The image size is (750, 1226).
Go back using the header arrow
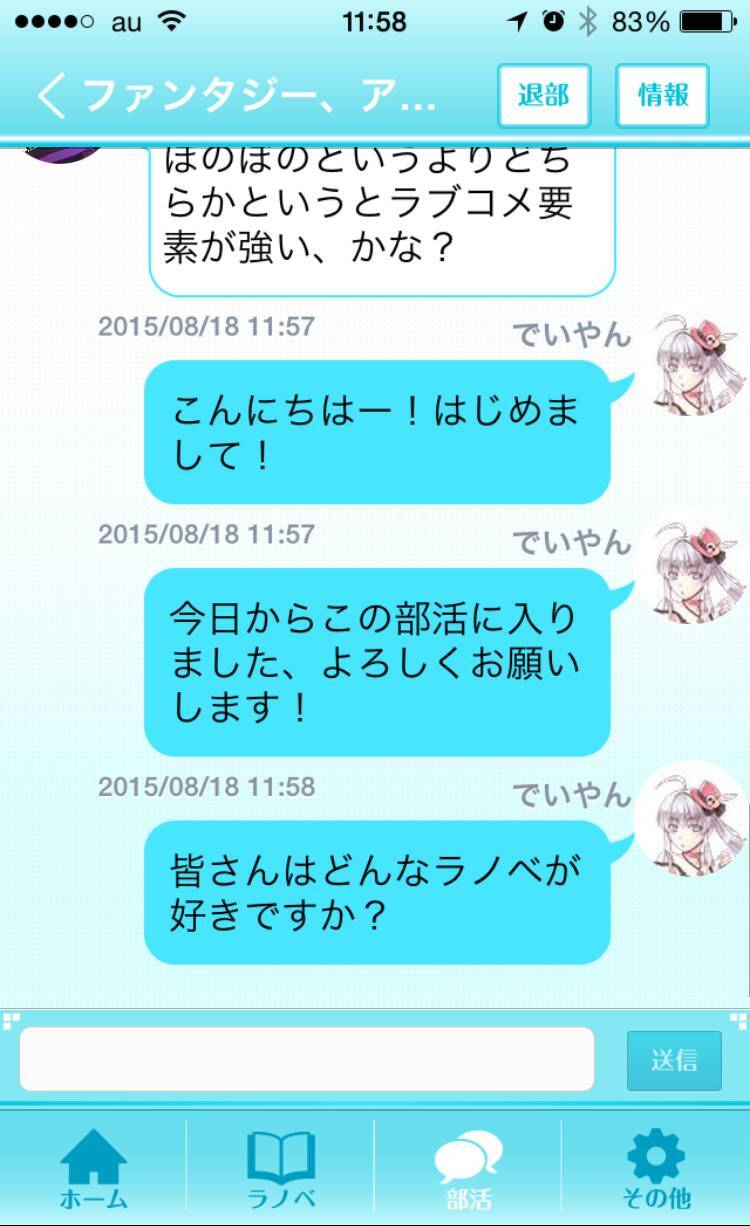click(x=52, y=96)
